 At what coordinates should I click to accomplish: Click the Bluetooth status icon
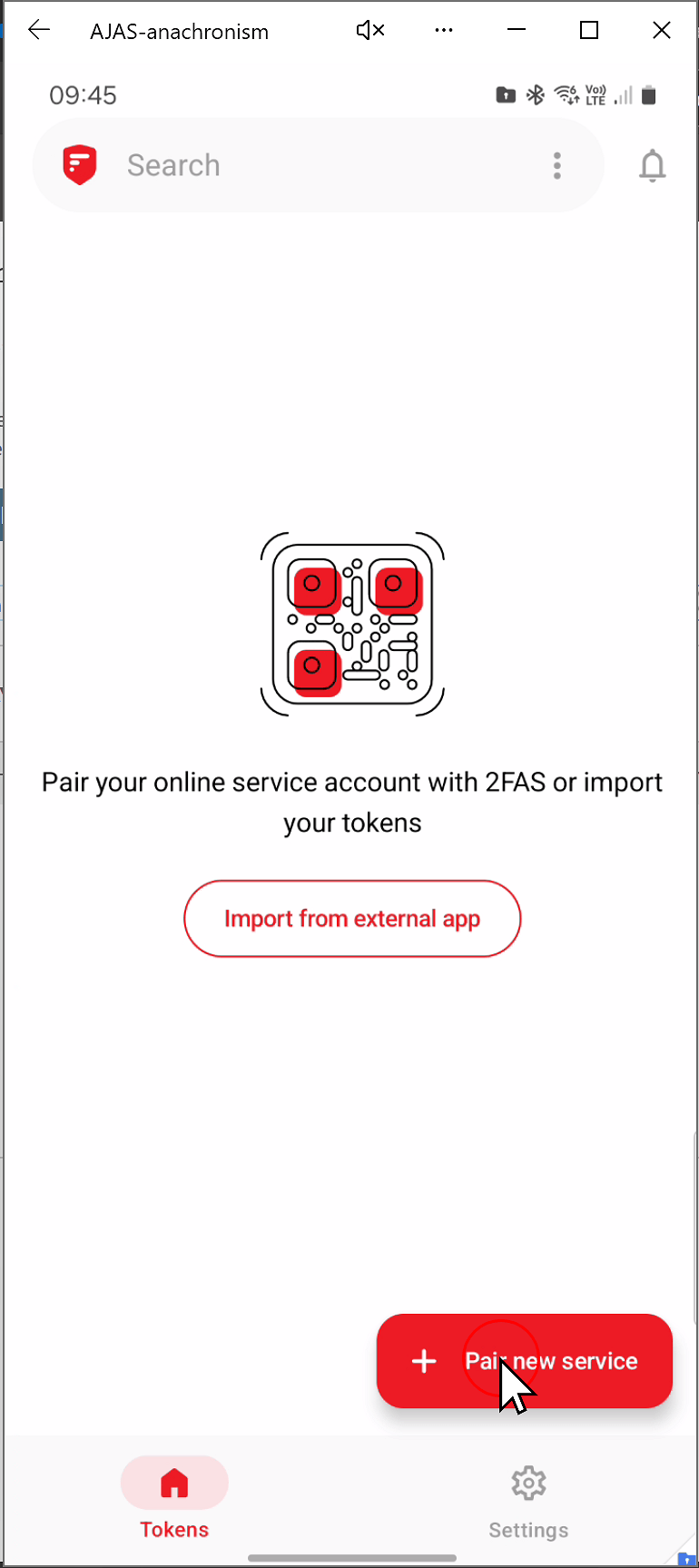tap(536, 94)
